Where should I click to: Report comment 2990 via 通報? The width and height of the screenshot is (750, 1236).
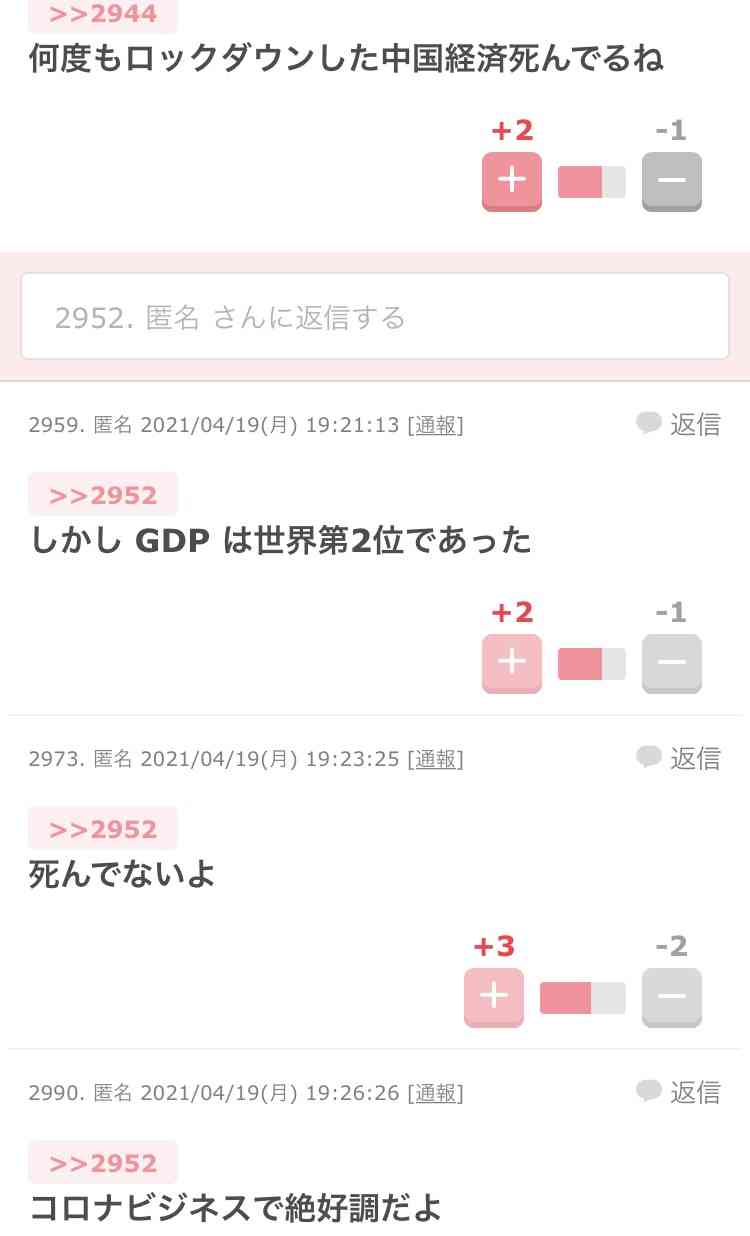[x=435, y=1093]
